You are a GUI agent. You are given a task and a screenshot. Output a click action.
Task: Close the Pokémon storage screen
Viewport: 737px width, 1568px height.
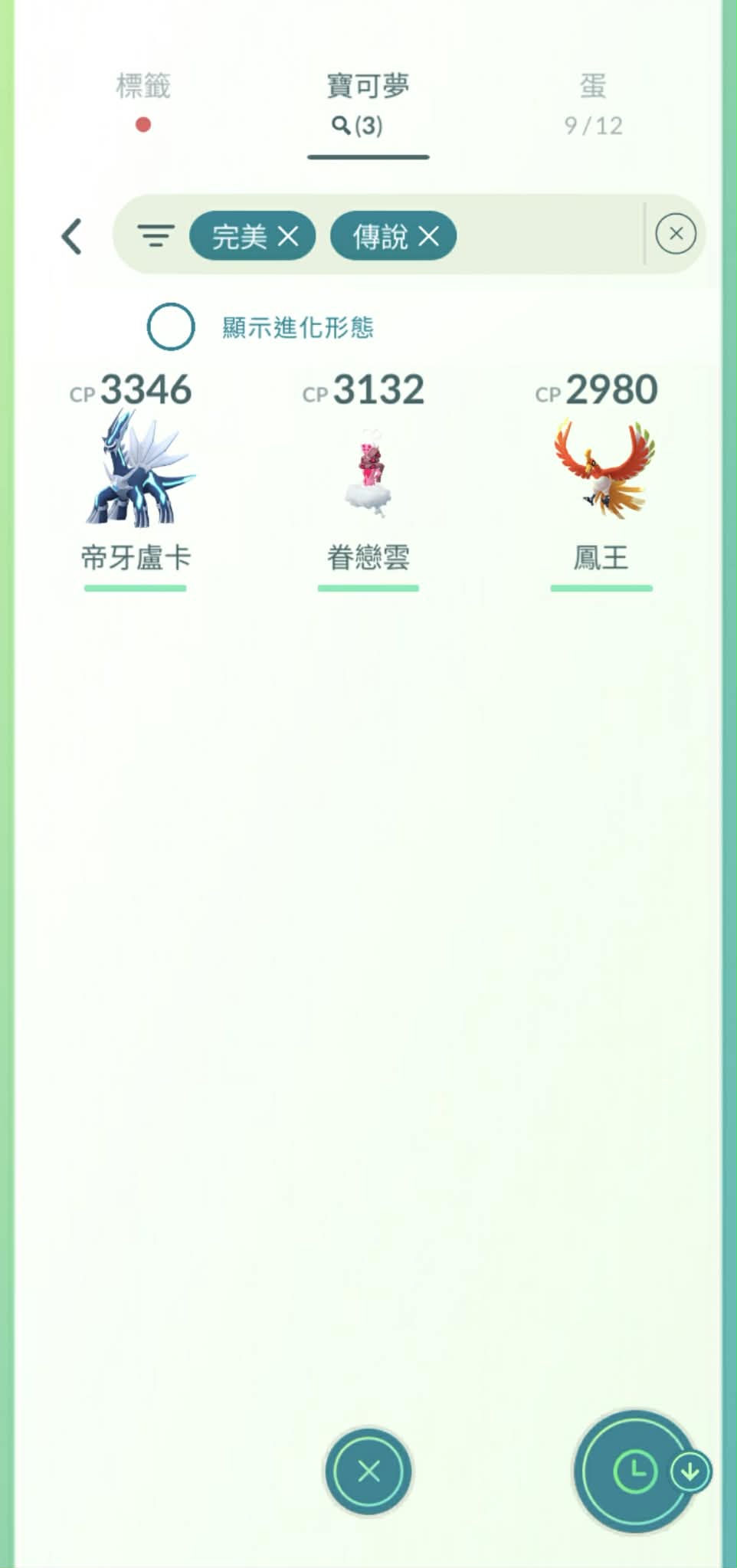pyautogui.click(x=368, y=1471)
